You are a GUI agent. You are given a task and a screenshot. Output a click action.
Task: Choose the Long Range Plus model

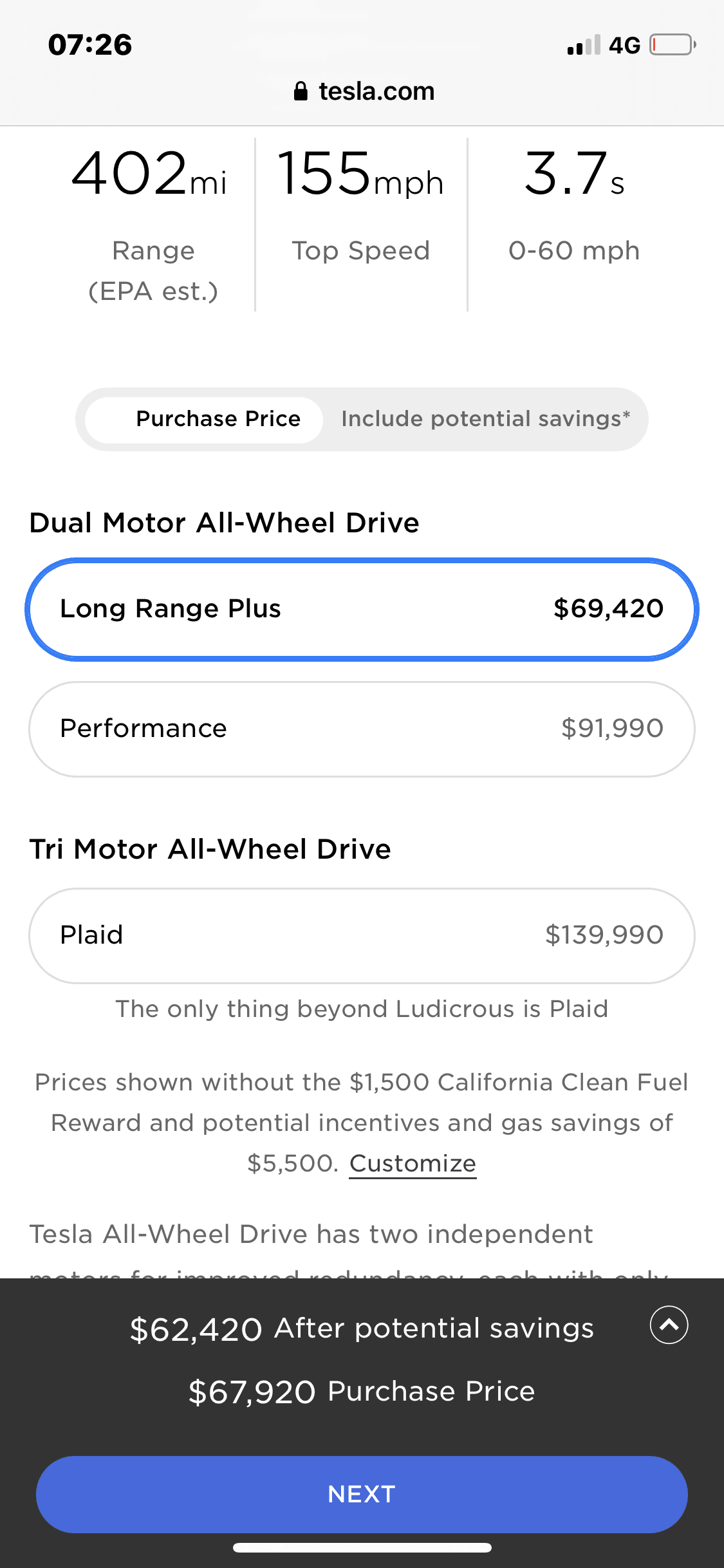click(x=362, y=609)
